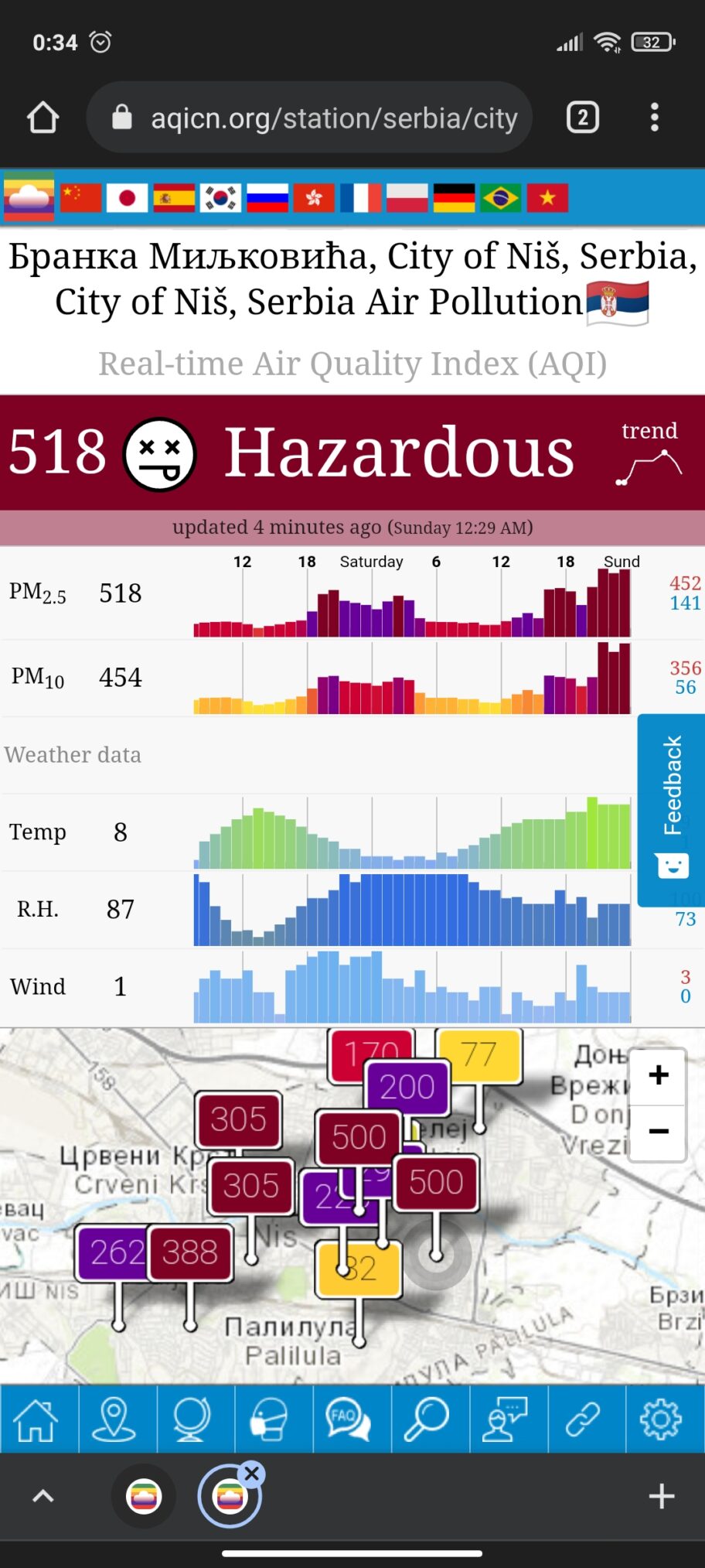This screenshot has width=705, height=1568.
Task: Open the tab switcher showing 2 tabs
Action: click(582, 118)
